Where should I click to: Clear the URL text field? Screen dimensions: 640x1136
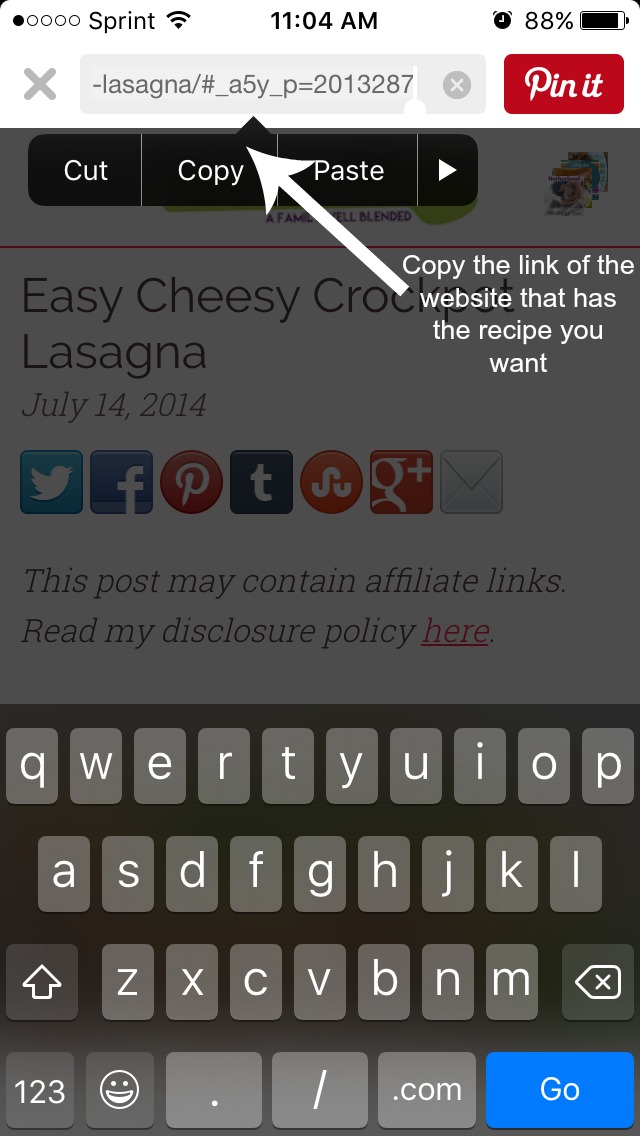point(456,85)
